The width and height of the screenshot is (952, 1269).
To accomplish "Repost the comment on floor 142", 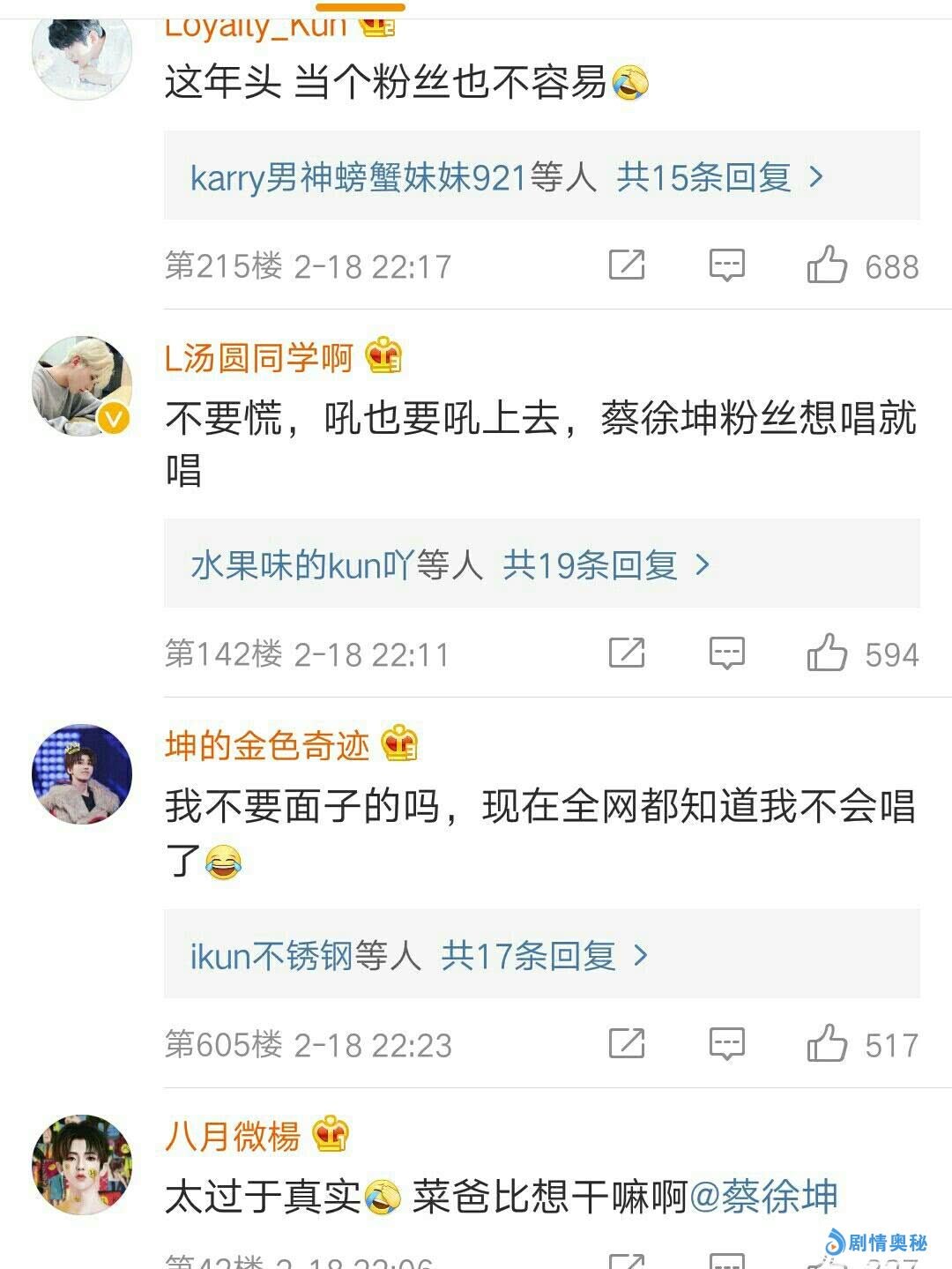I will click(627, 653).
